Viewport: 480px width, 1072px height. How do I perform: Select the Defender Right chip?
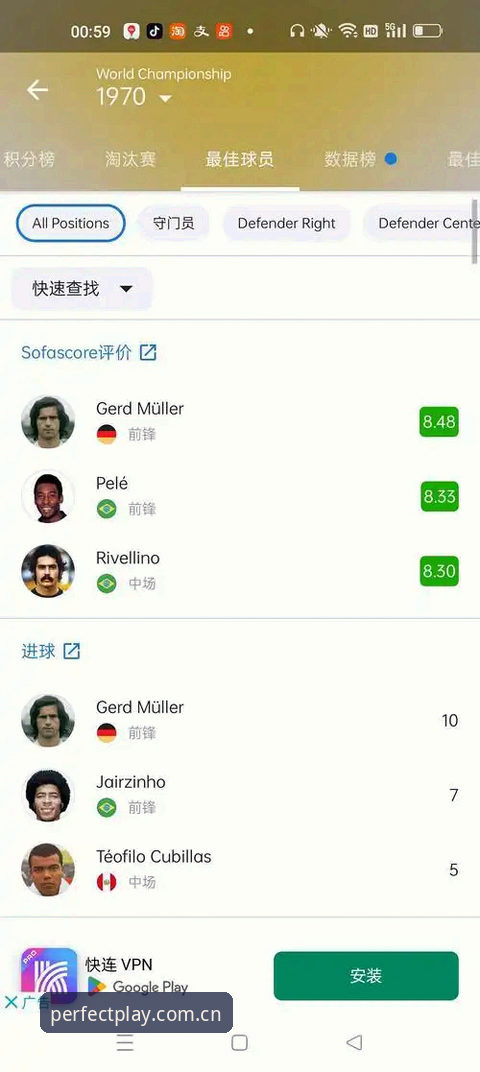[x=286, y=223]
